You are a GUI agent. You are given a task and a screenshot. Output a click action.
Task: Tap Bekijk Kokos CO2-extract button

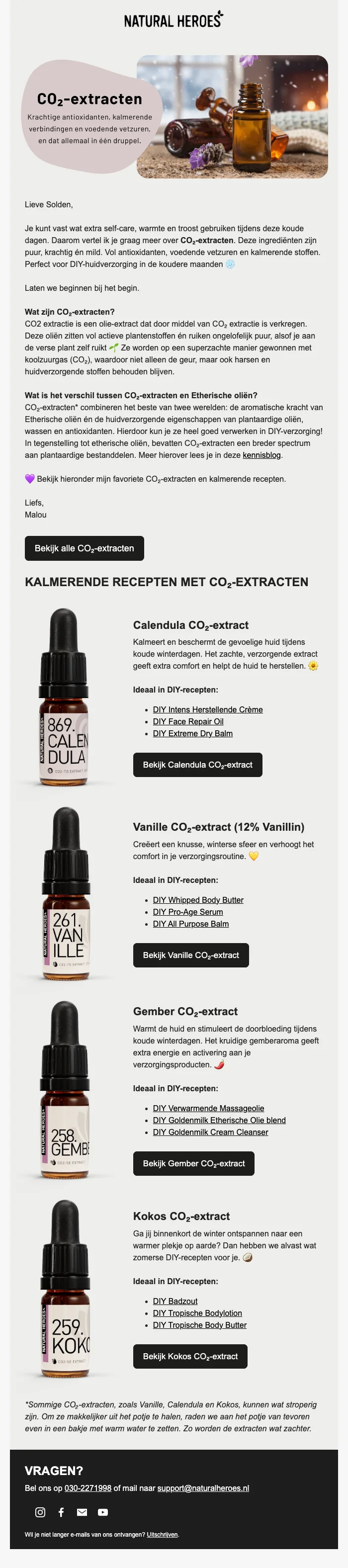click(x=190, y=1356)
